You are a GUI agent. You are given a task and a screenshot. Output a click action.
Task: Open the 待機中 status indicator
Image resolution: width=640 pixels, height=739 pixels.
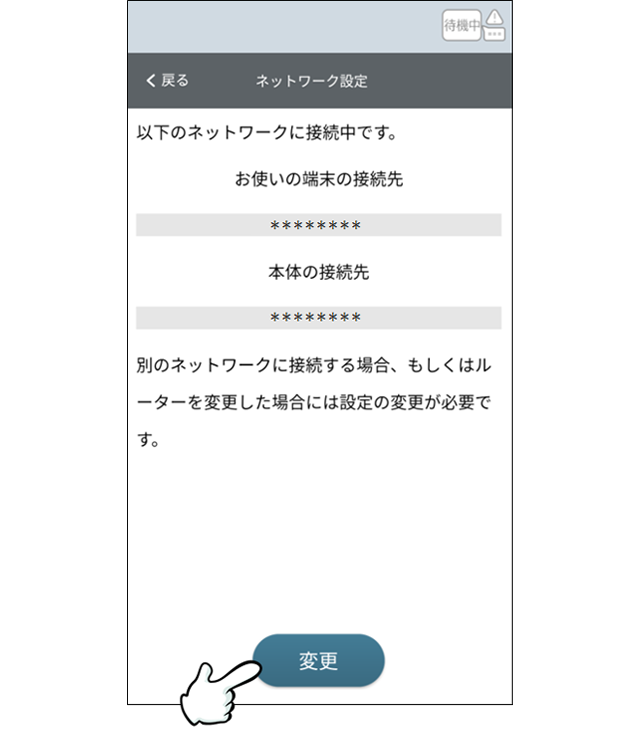click(x=462, y=26)
